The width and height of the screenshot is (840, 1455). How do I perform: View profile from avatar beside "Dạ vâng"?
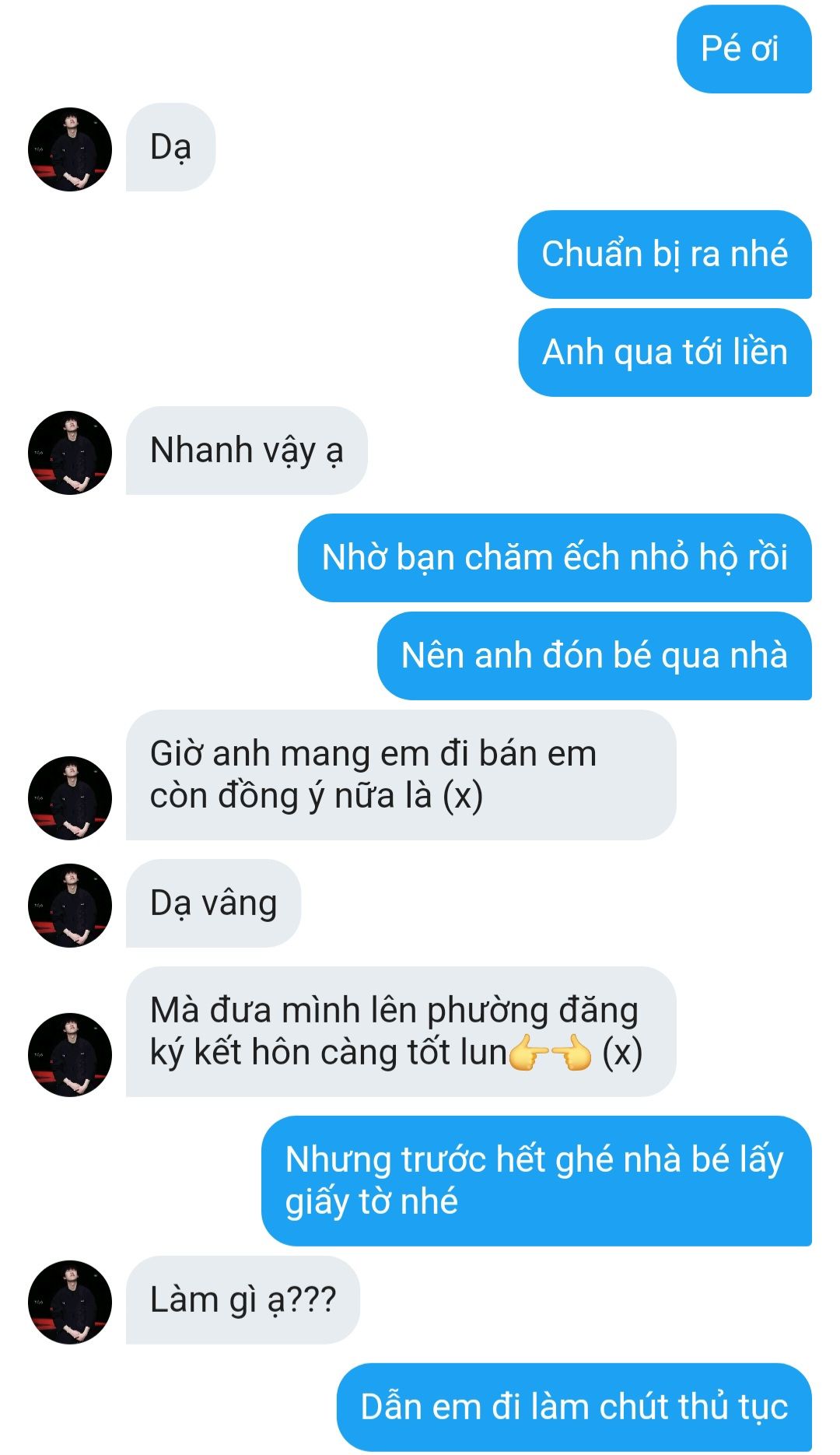pos(70,906)
